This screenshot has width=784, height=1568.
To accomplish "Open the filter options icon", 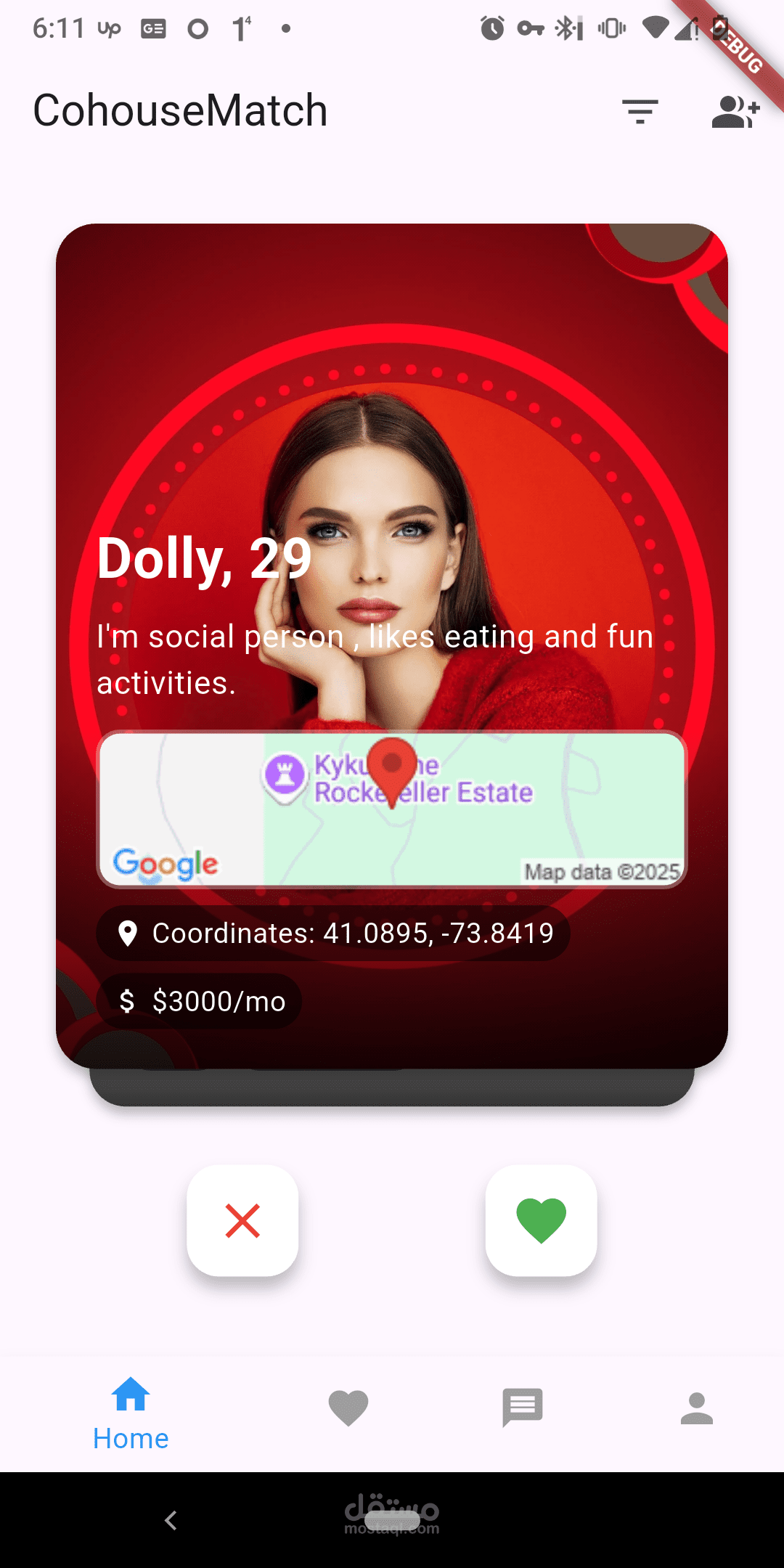I will pos(640,112).
